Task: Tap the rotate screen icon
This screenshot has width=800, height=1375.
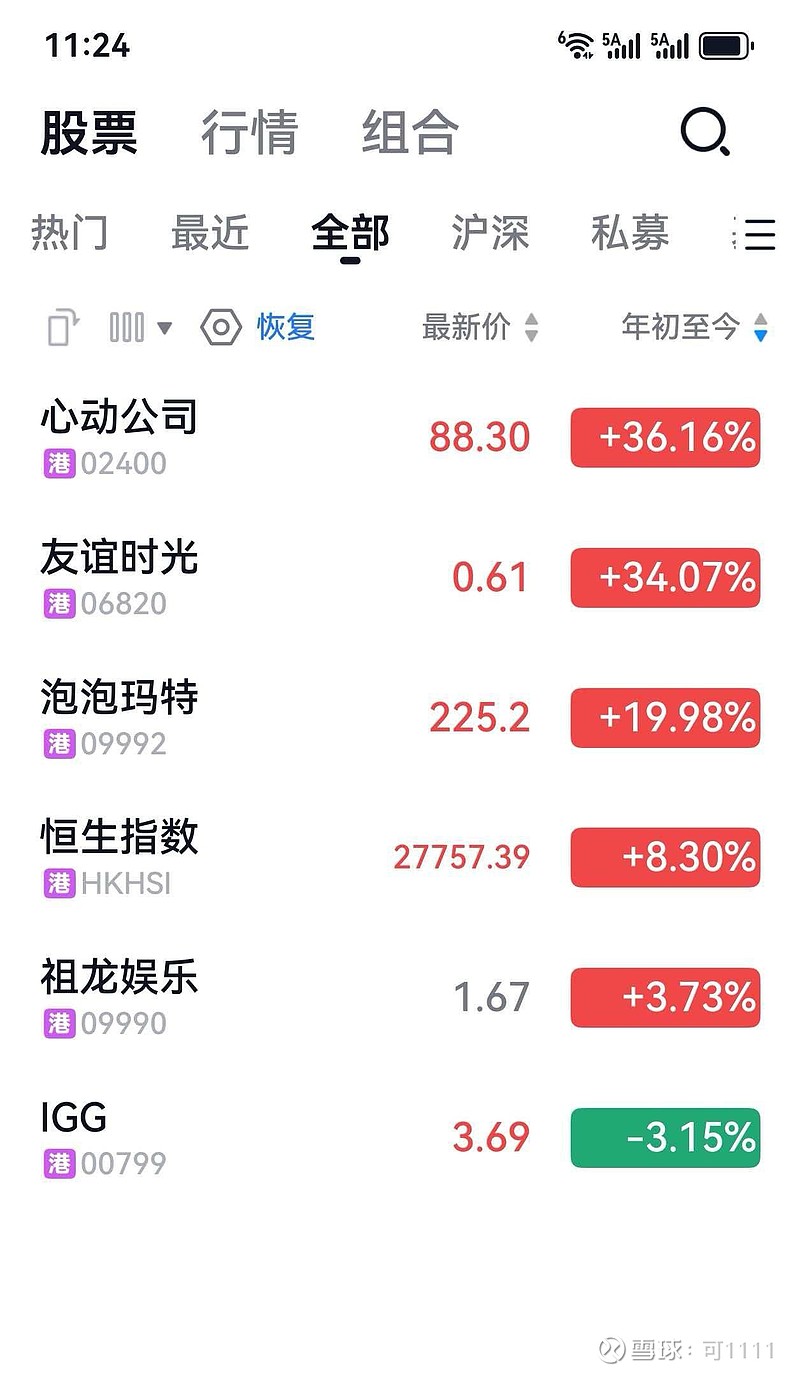Action: 64,327
